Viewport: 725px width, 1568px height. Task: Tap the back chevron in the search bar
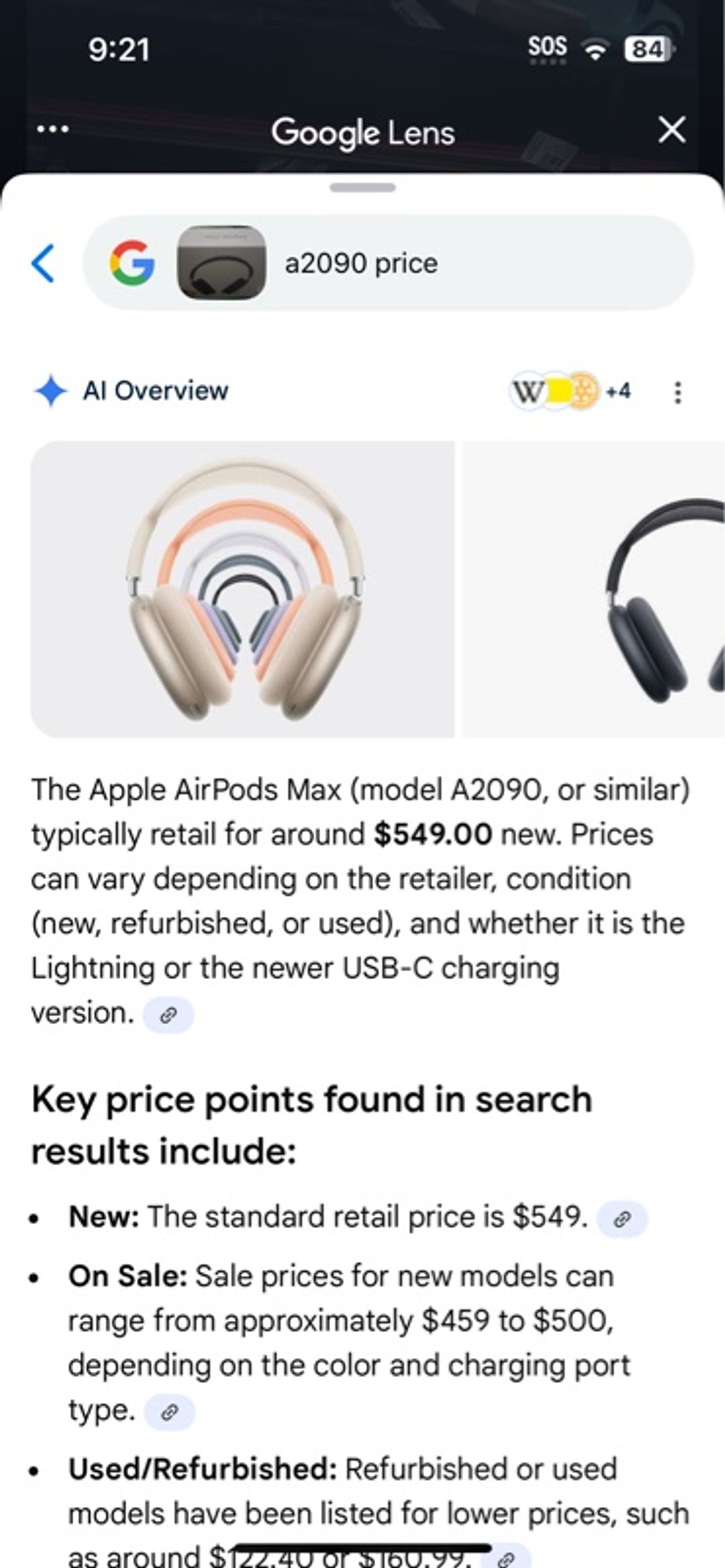(x=42, y=263)
